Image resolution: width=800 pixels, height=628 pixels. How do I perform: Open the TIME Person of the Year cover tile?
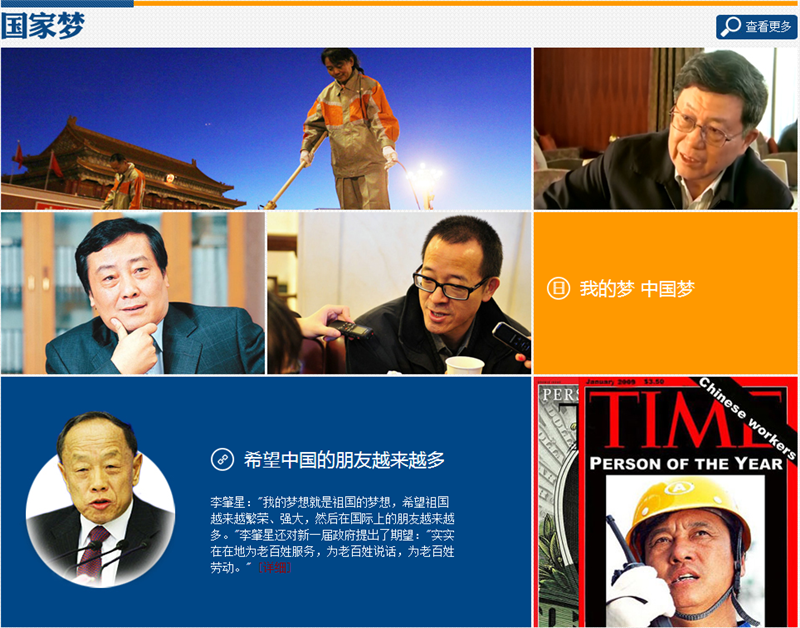point(667,502)
